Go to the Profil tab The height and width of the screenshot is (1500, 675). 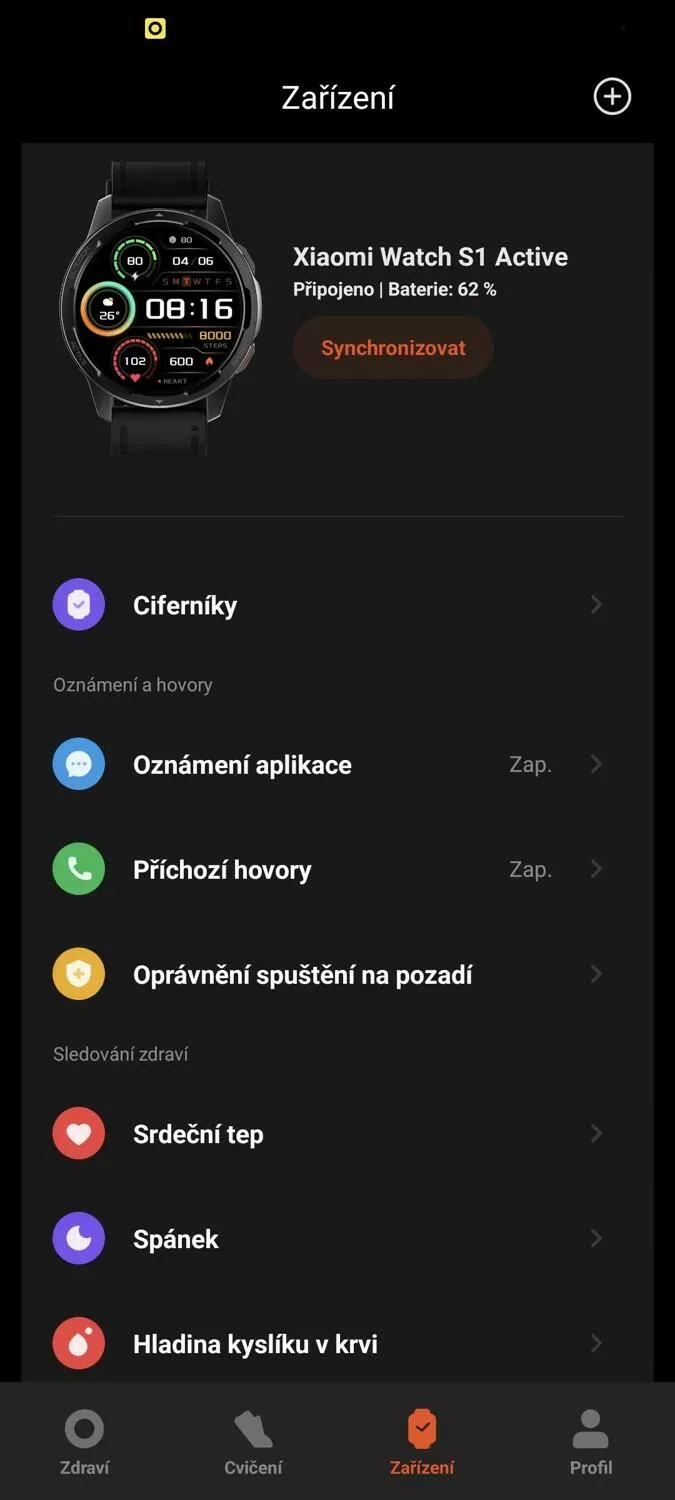click(x=591, y=1443)
